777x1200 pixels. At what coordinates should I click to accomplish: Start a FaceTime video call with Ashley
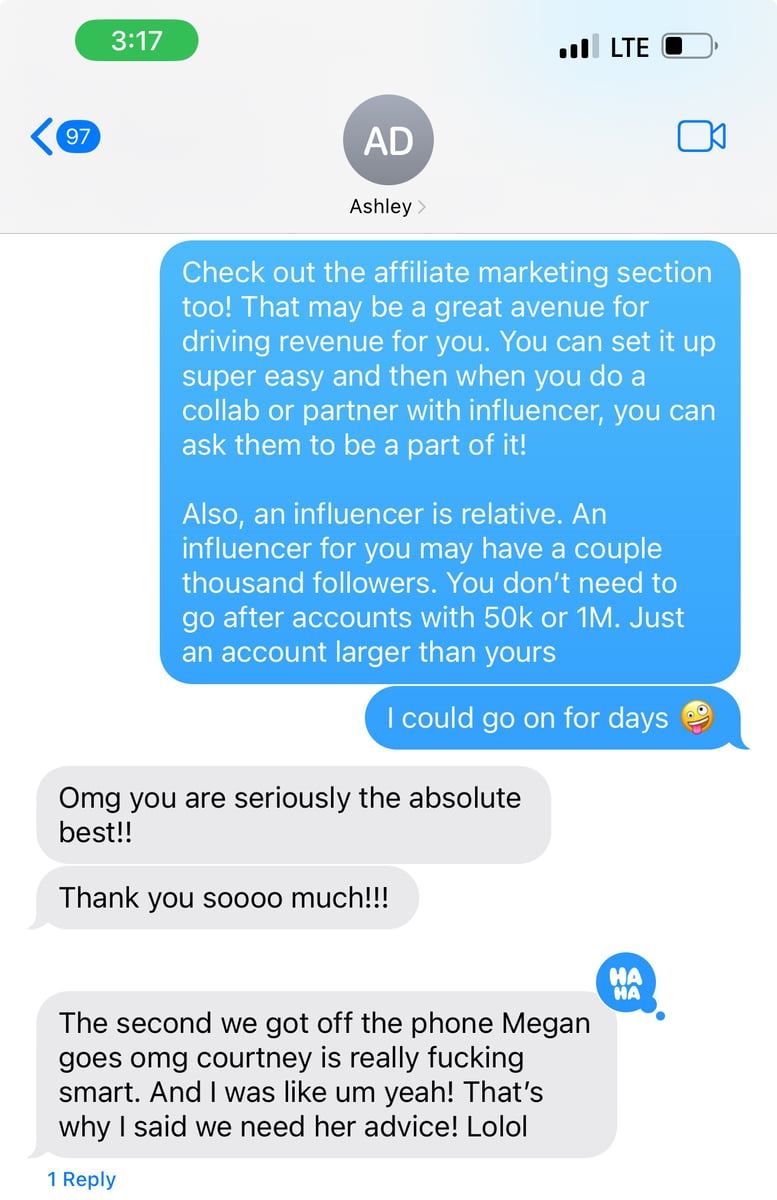[x=701, y=137]
